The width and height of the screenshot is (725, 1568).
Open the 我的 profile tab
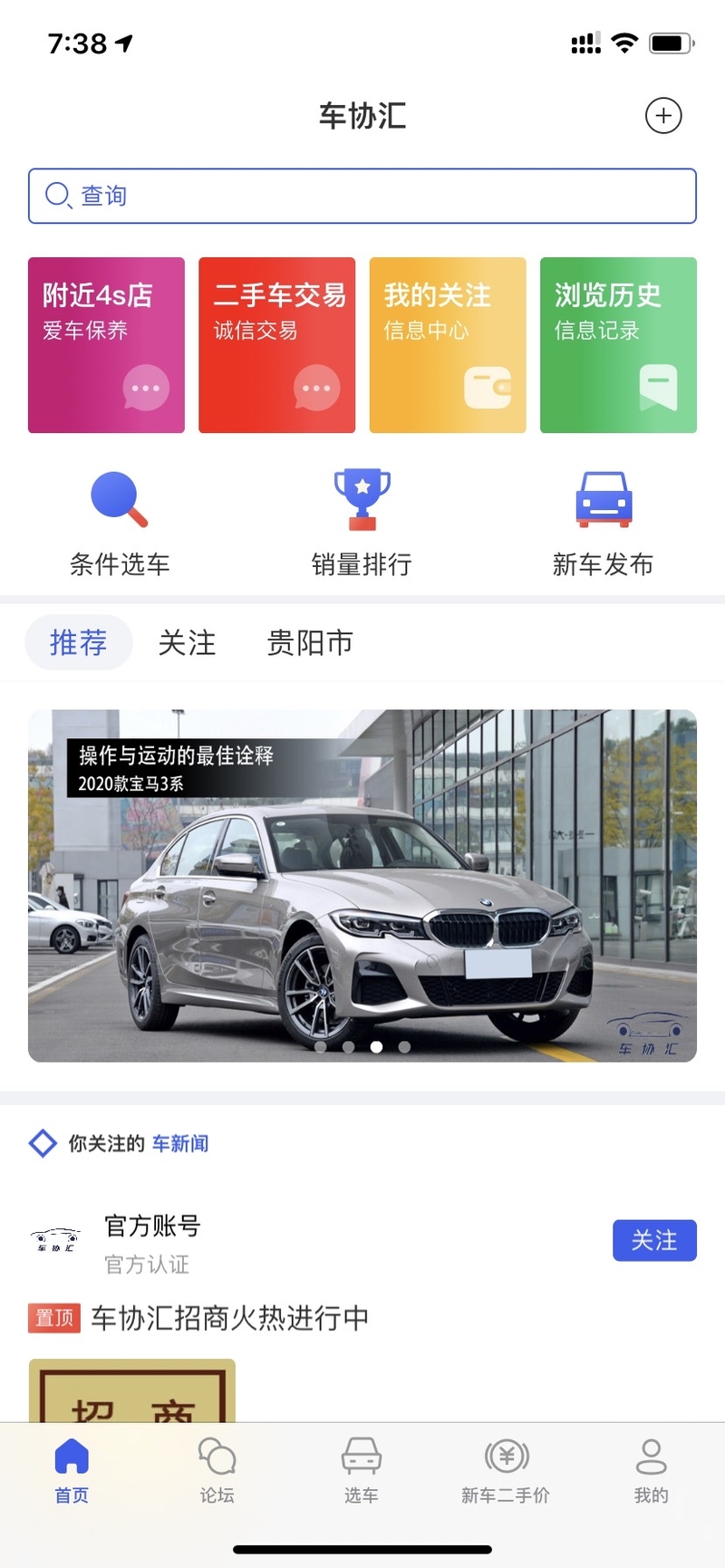(651, 1469)
